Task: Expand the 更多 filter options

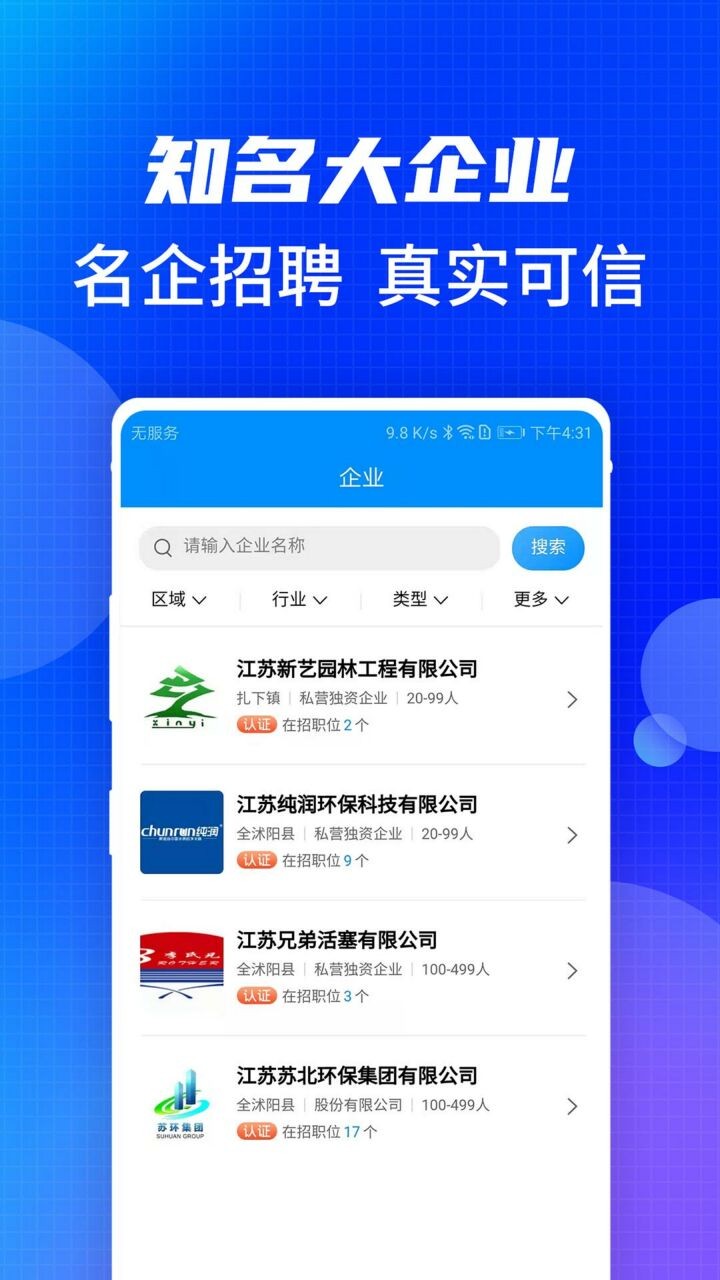Action: [537, 599]
